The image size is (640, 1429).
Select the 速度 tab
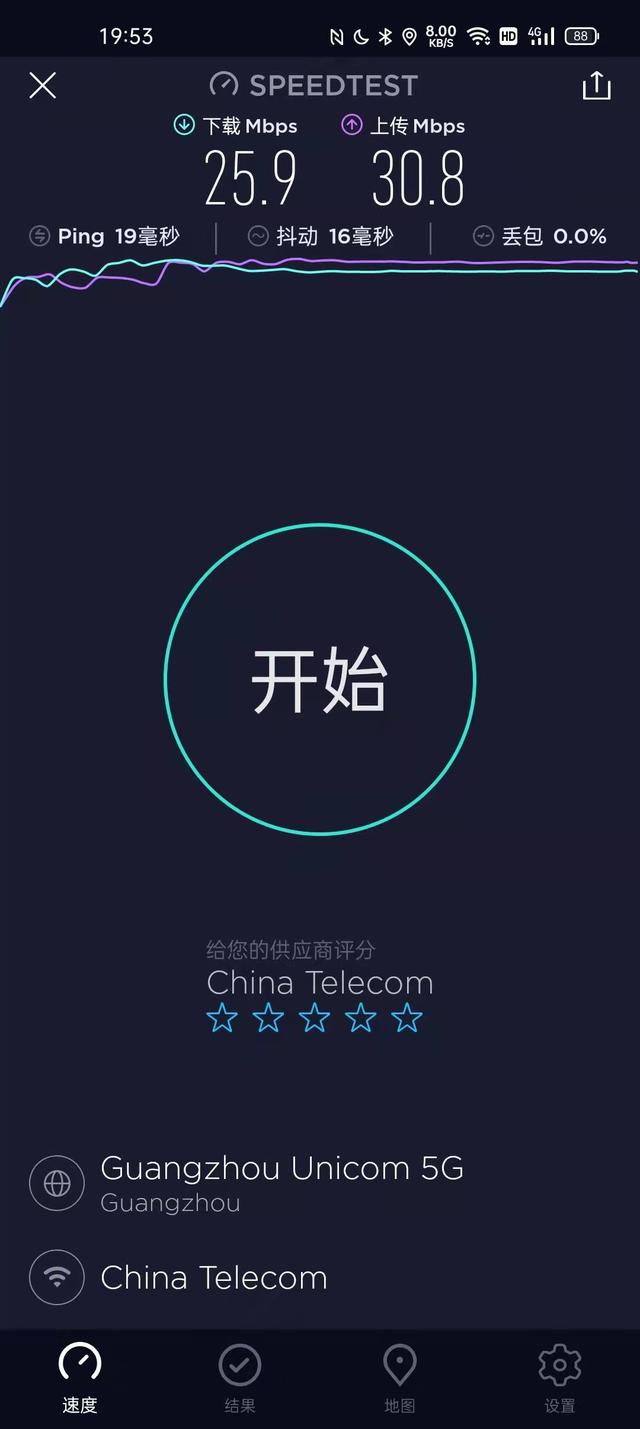click(80, 1378)
